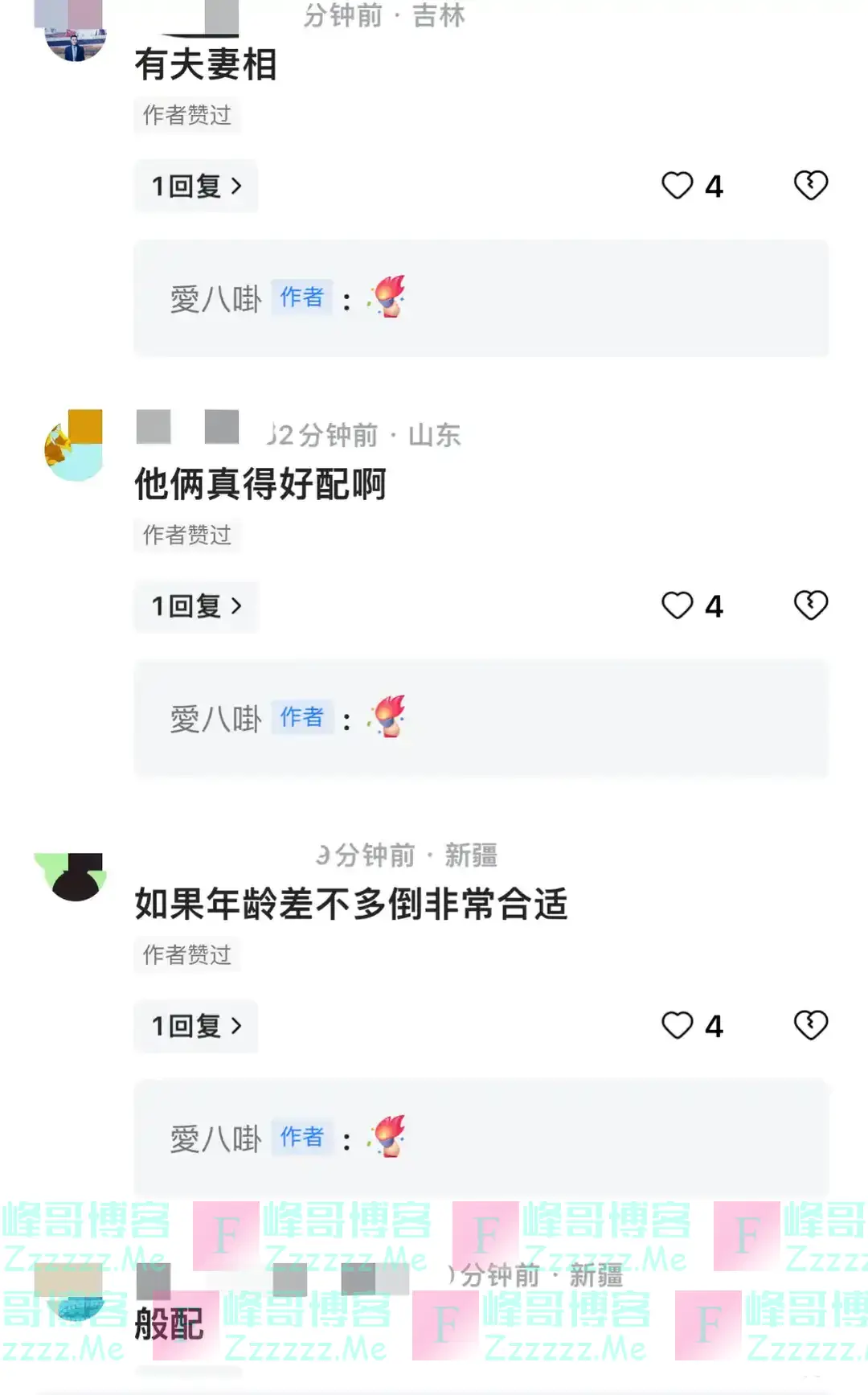This screenshot has width=868, height=1395.
Task: Expand the reply under 他俩真得好配啊 comment
Action: (x=196, y=606)
